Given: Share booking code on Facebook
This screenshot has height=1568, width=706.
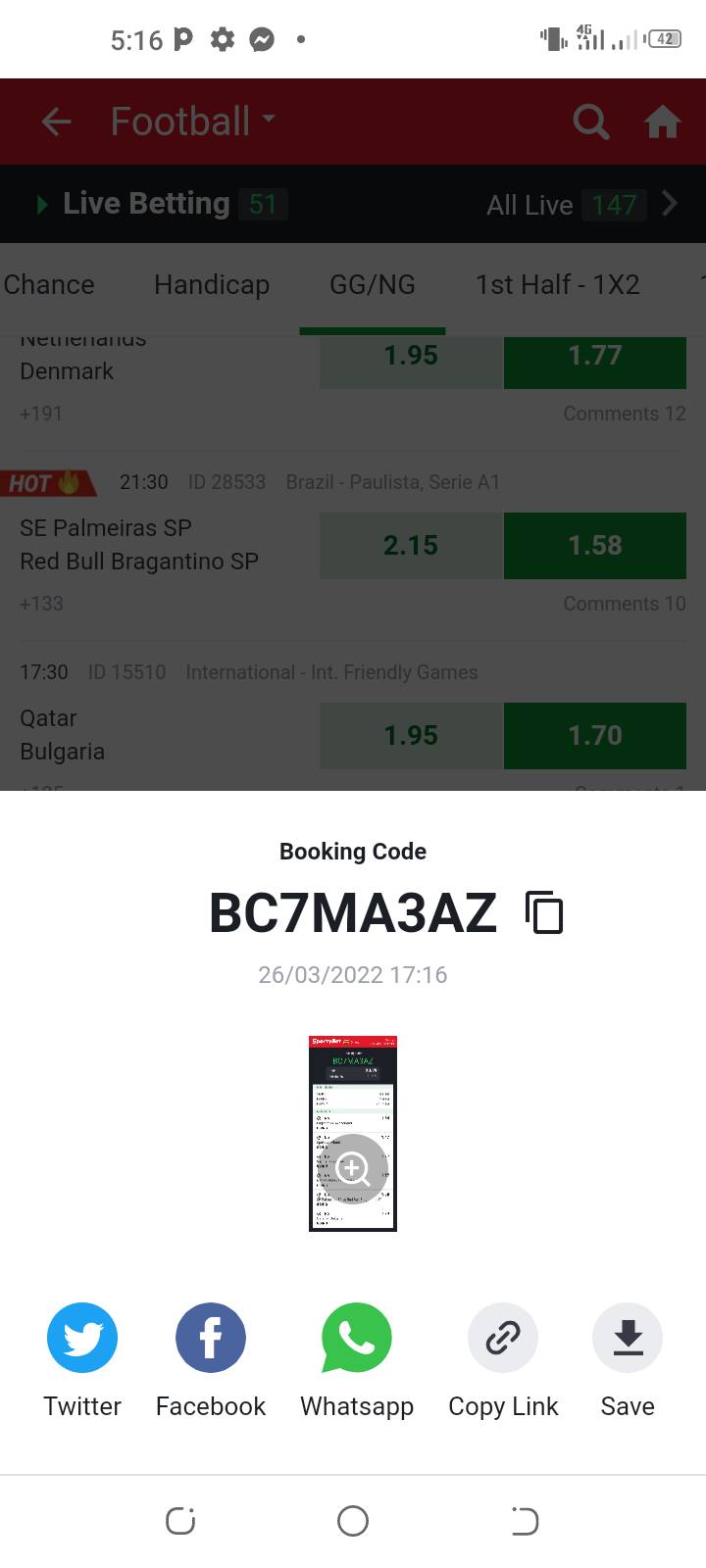Looking at the screenshot, I should point(210,1338).
